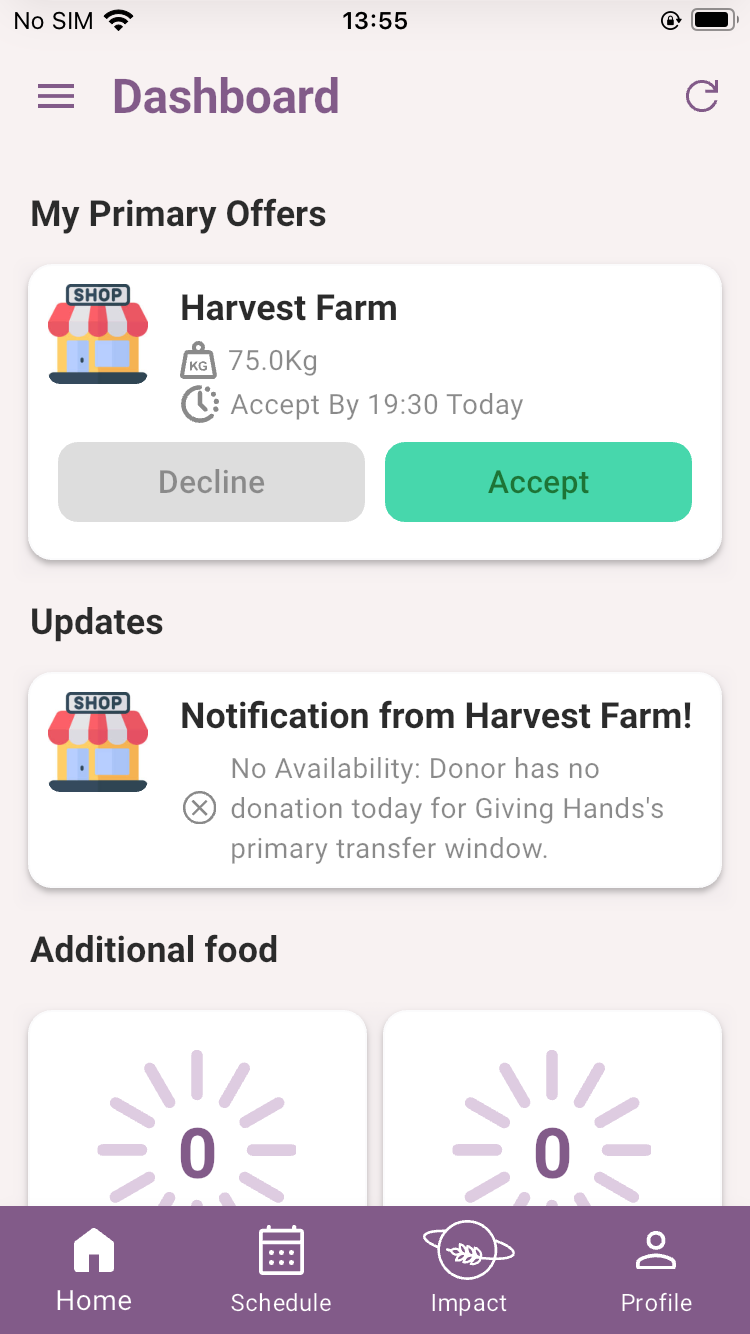
Task: Switch to the Schedule tab
Action: pyautogui.click(x=281, y=1270)
